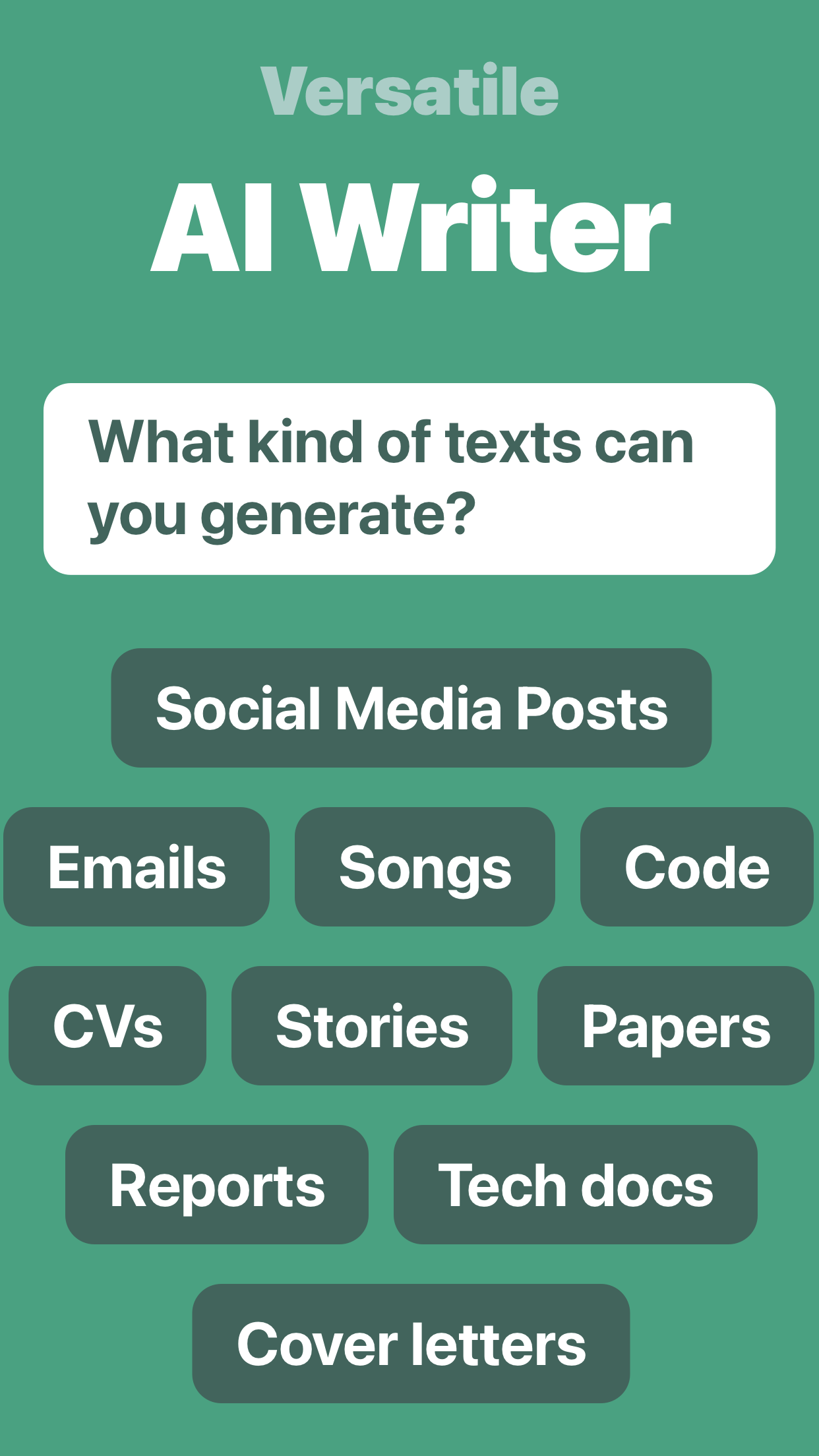Select the Social Media Posts suggestion chip
The height and width of the screenshot is (1456, 819).
click(411, 708)
